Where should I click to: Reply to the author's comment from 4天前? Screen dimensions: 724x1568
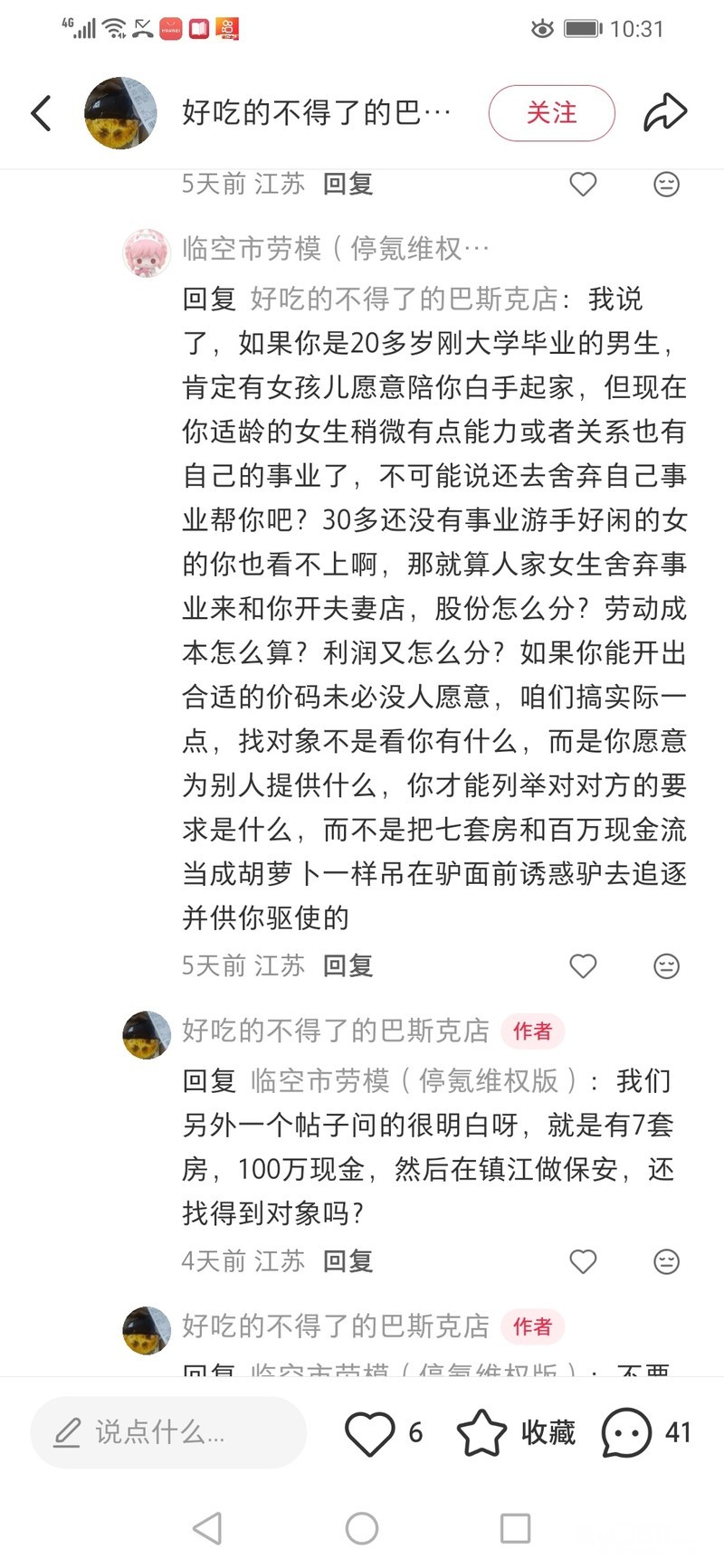[348, 1260]
